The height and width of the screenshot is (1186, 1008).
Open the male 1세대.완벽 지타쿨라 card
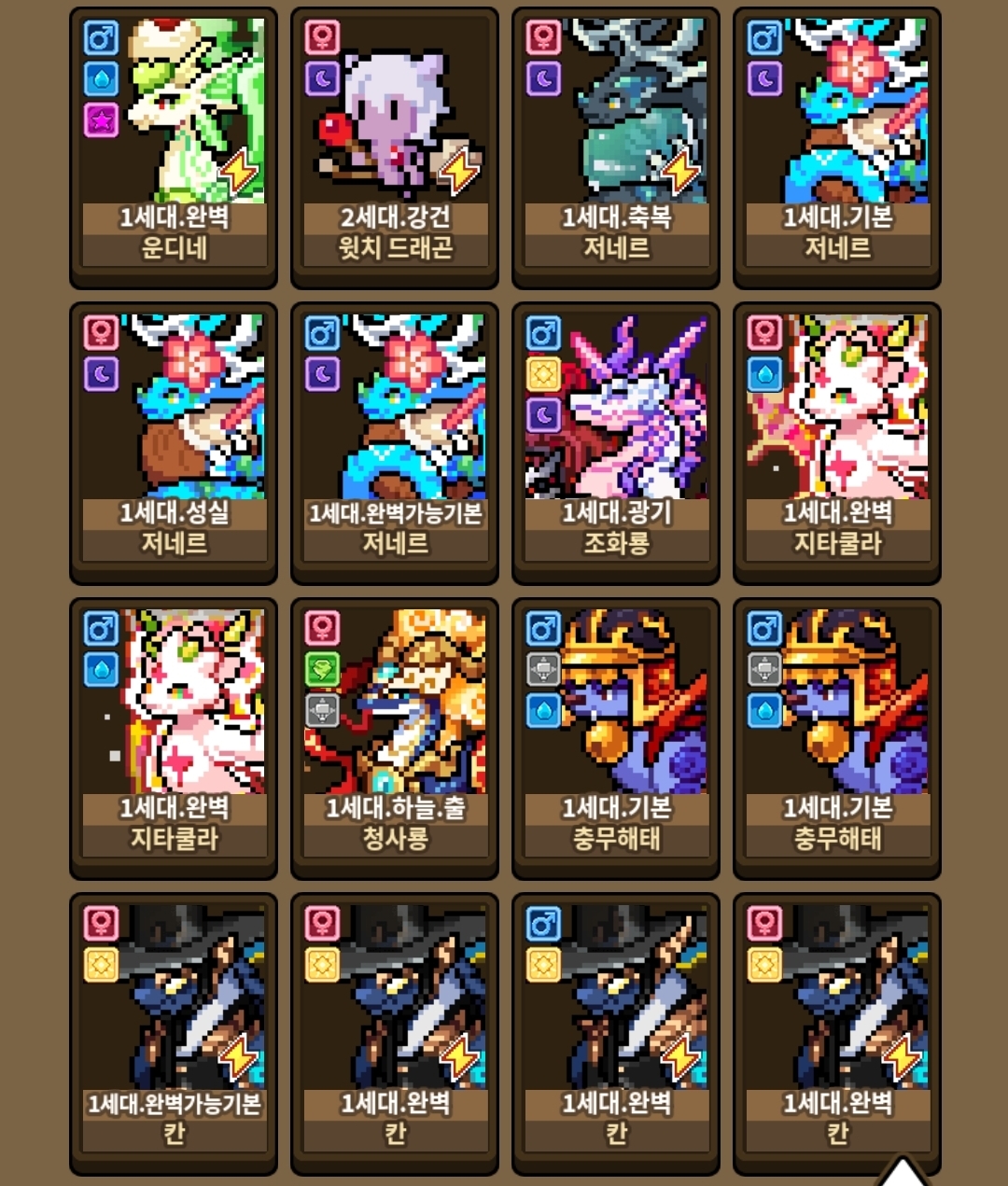pyautogui.click(x=174, y=738)
